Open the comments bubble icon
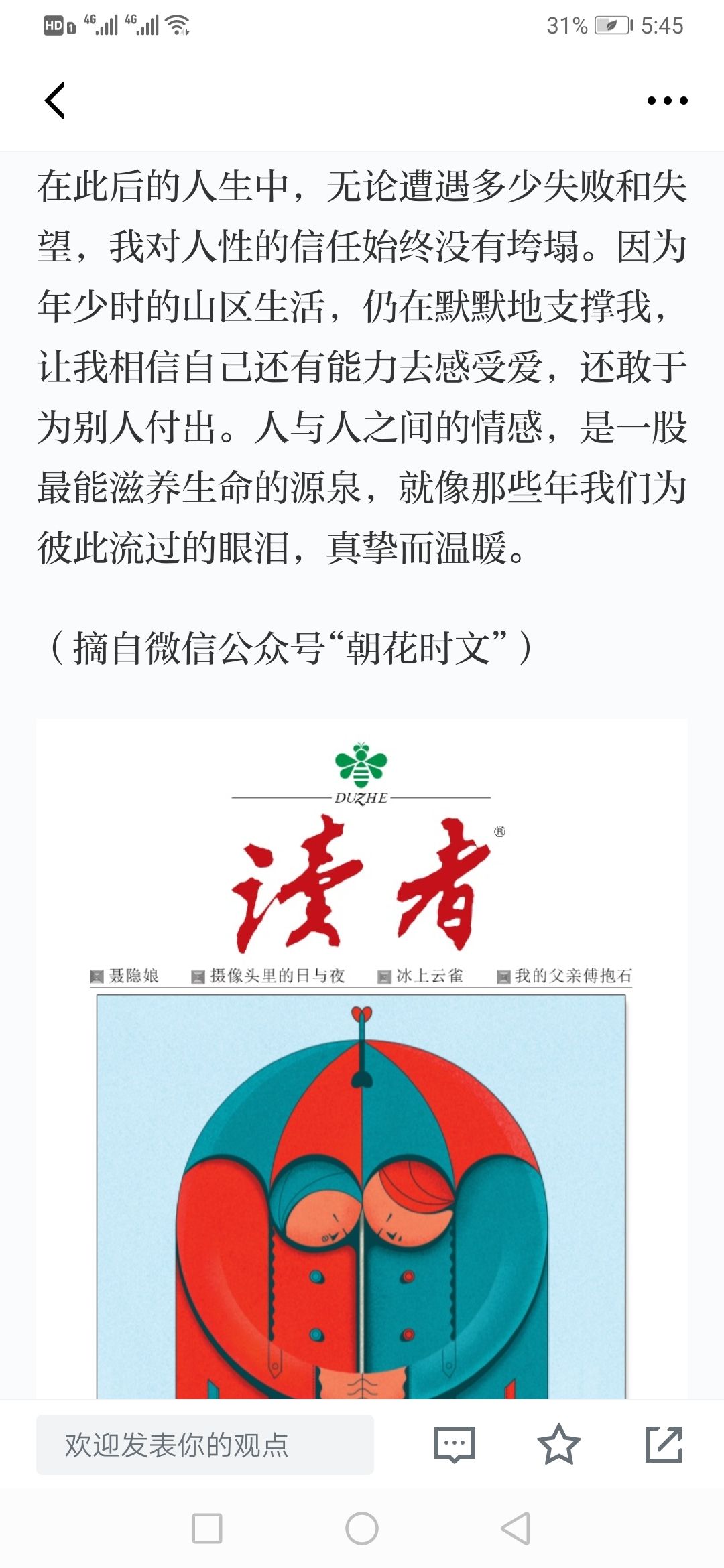The height and width of the screenshot is (1568, 724). pyautogui.click(x=455, y=1445)
